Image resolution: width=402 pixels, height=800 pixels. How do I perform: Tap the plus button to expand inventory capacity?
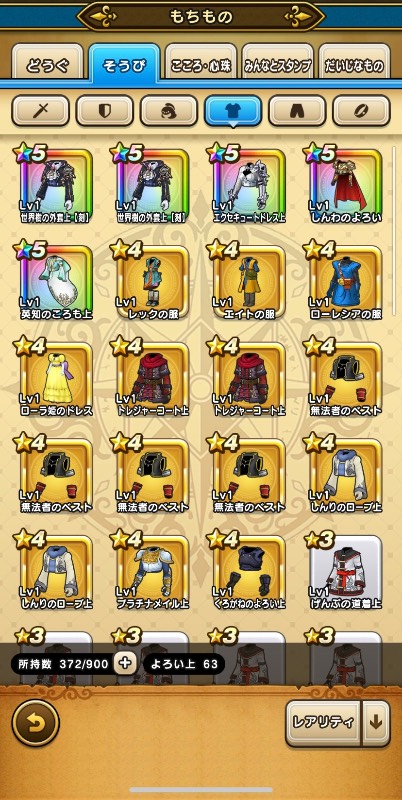click(125, 664)
